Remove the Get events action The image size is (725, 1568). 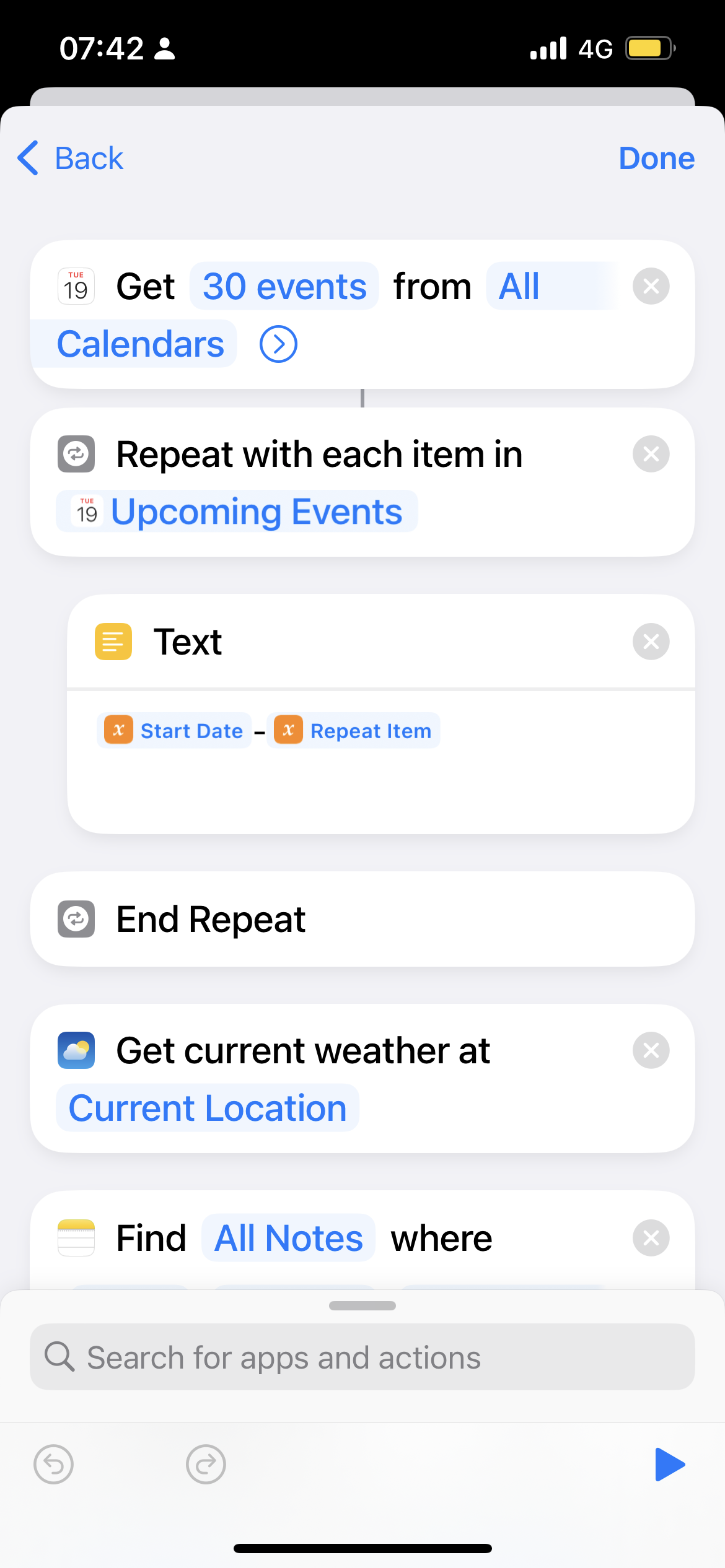pos(651,287)
